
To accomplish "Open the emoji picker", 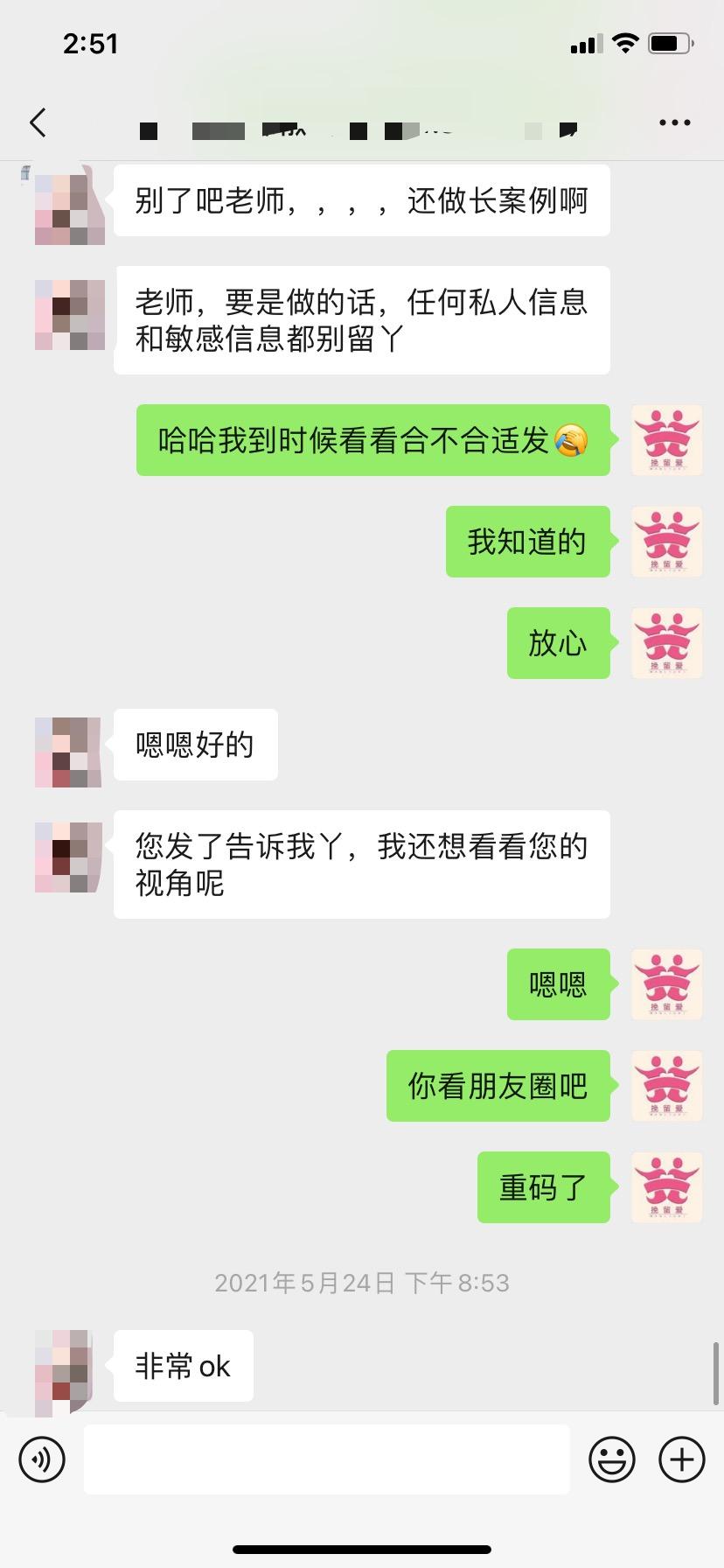I will [611, 1459].
